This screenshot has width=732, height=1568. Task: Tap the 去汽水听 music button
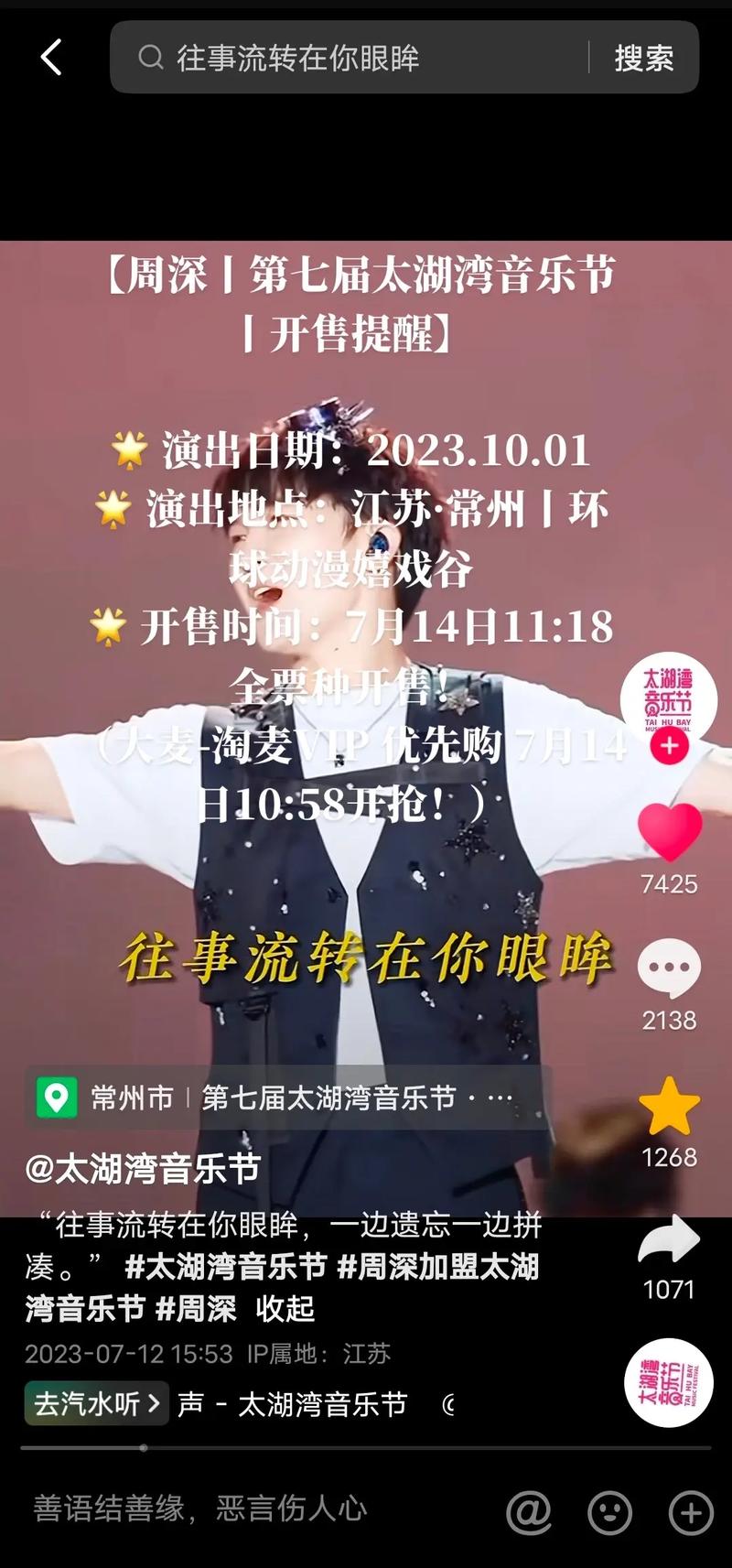(97, 1403)
